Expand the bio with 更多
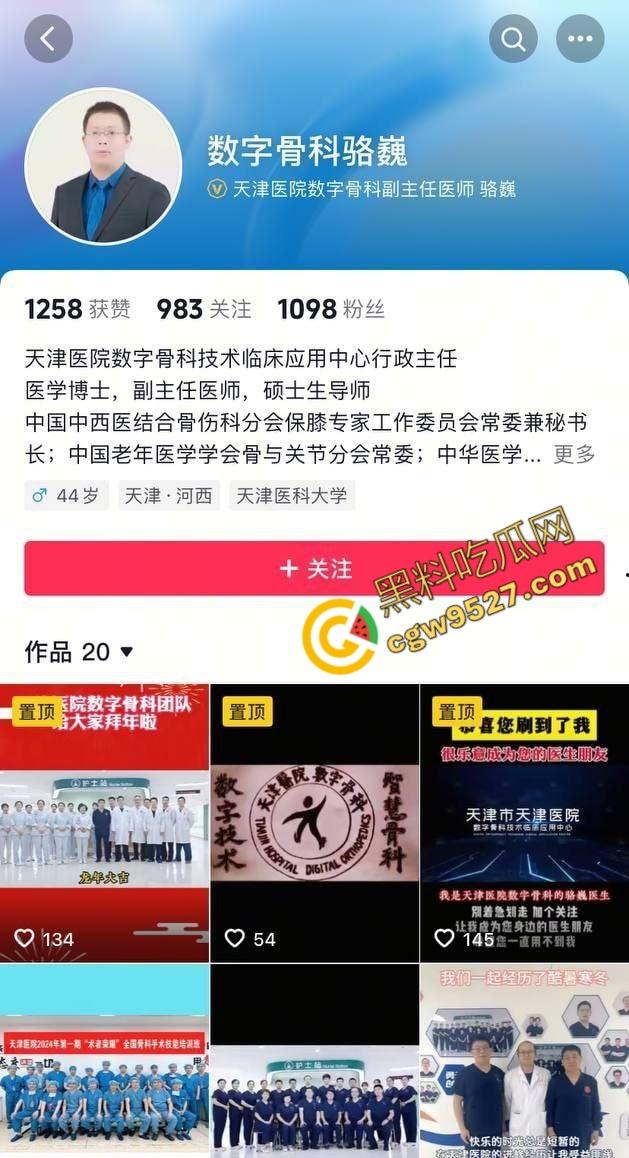 (x=574, y=455)
